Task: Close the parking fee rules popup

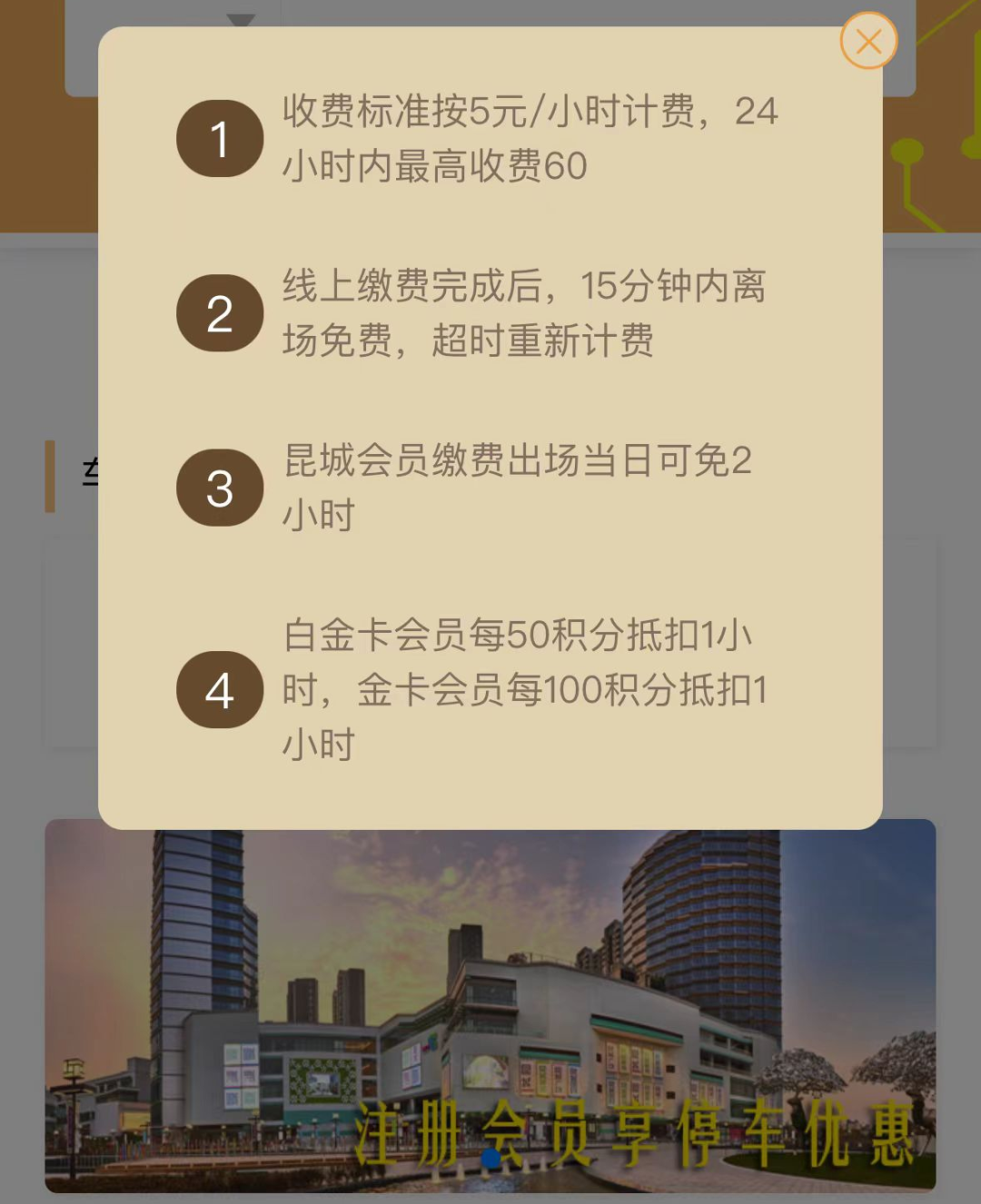Action: (868, 41)
